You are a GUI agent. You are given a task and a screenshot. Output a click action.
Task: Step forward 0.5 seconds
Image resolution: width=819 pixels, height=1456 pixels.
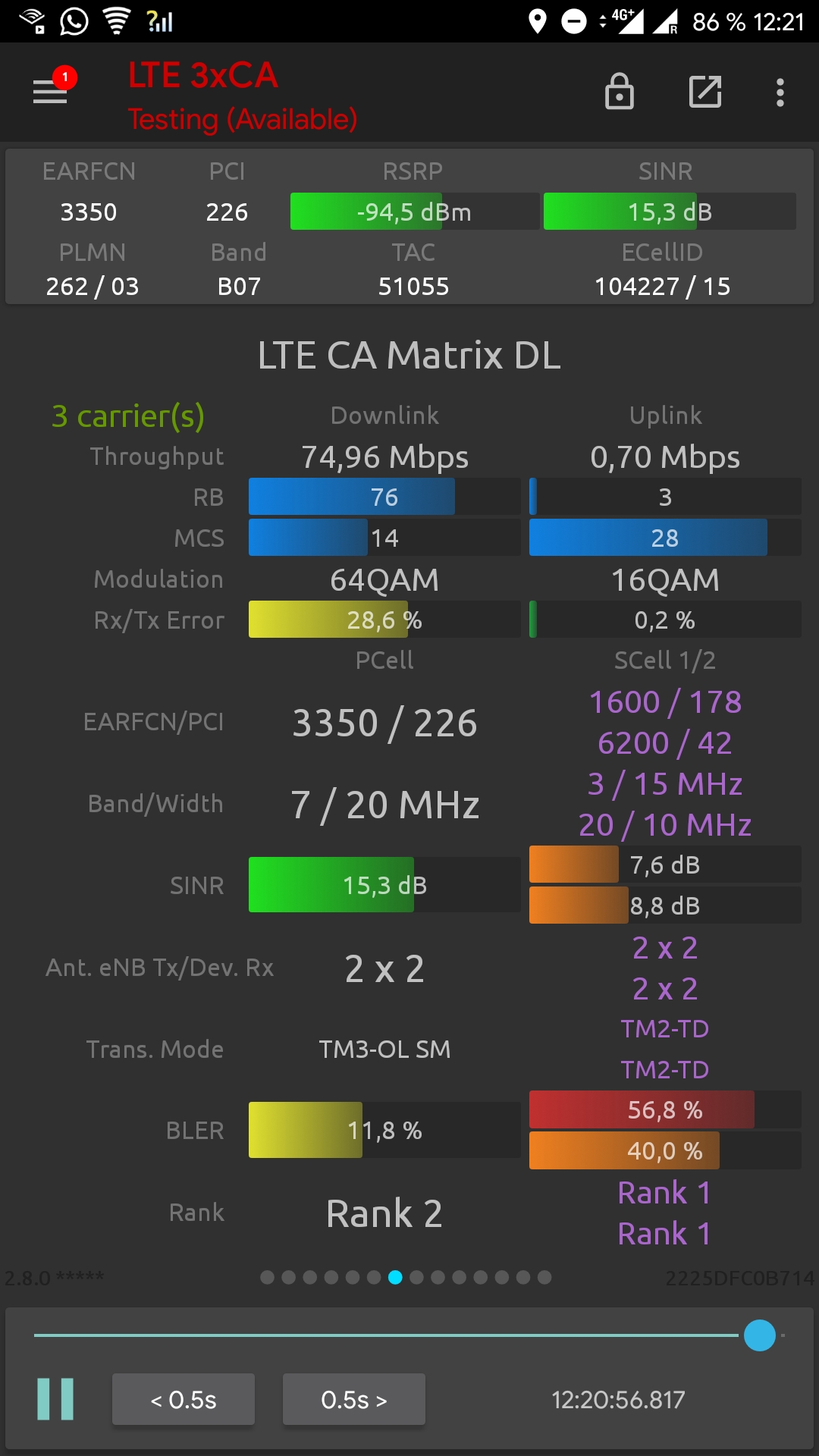[x=353, y=1399]
